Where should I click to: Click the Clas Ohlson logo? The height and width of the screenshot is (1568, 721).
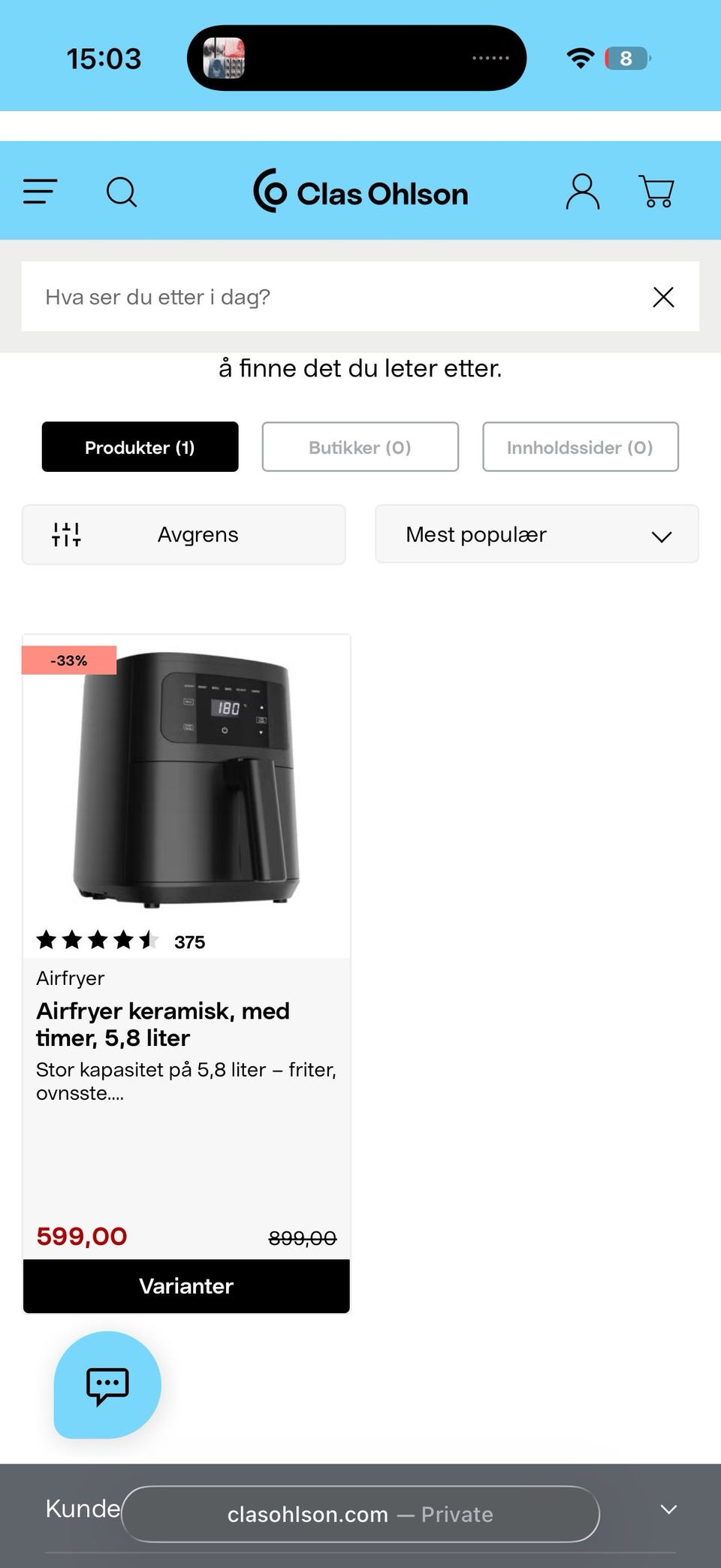click(x=360, y=192)
